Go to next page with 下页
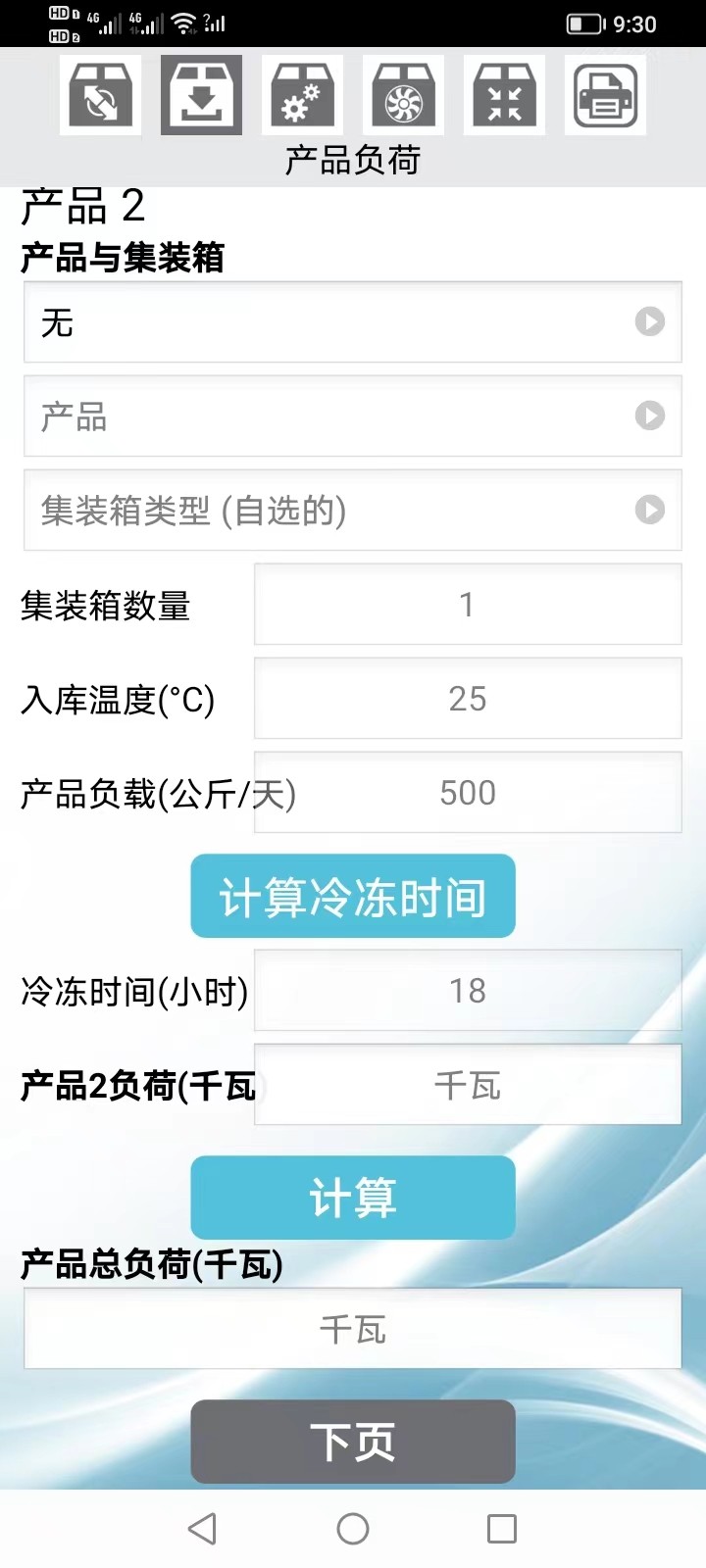Image resolution: width=706 pixels, height=1568 pixels. pos(353,1442)
